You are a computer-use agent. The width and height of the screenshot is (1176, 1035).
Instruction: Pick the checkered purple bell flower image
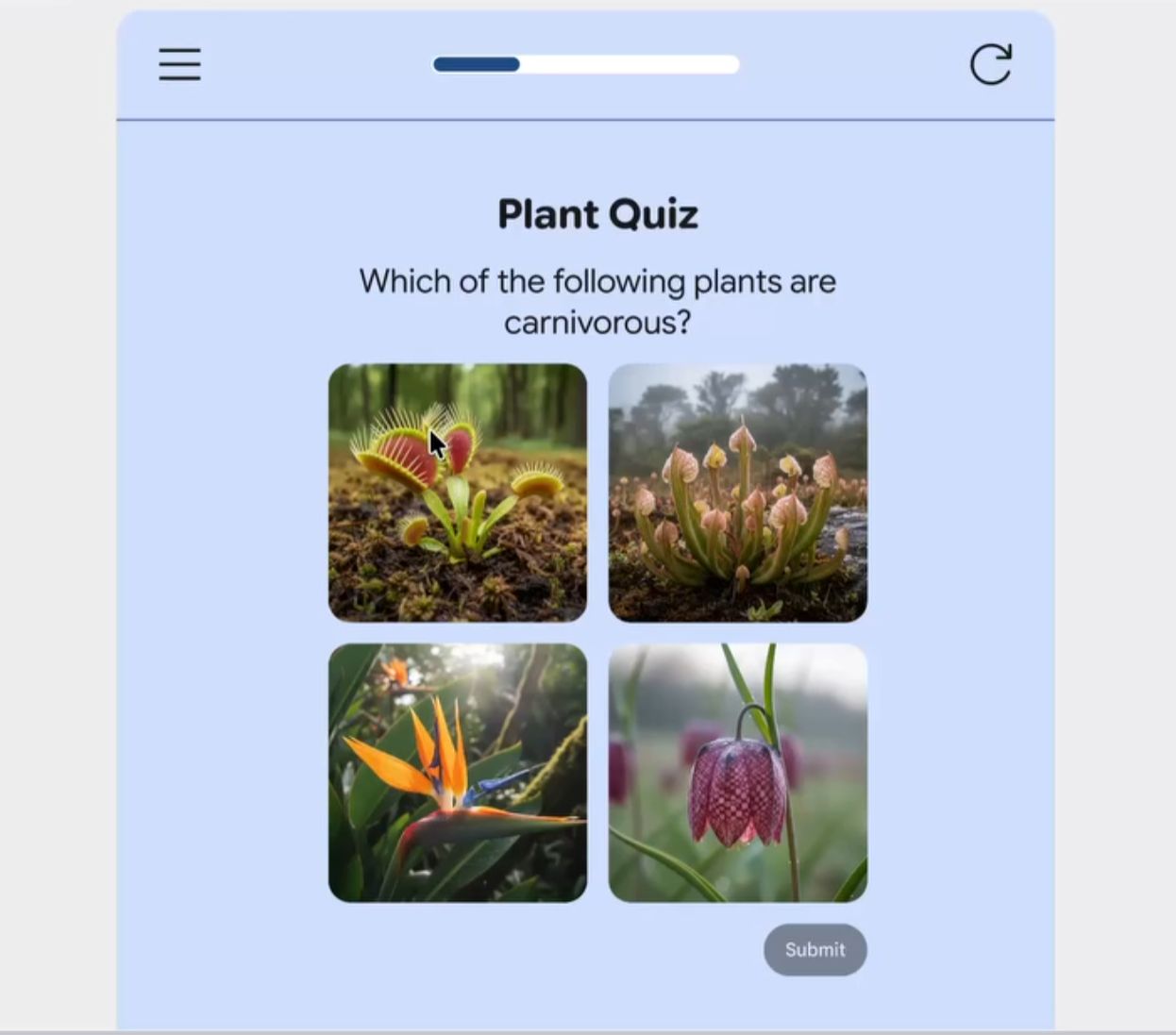(x=737, y=773)
